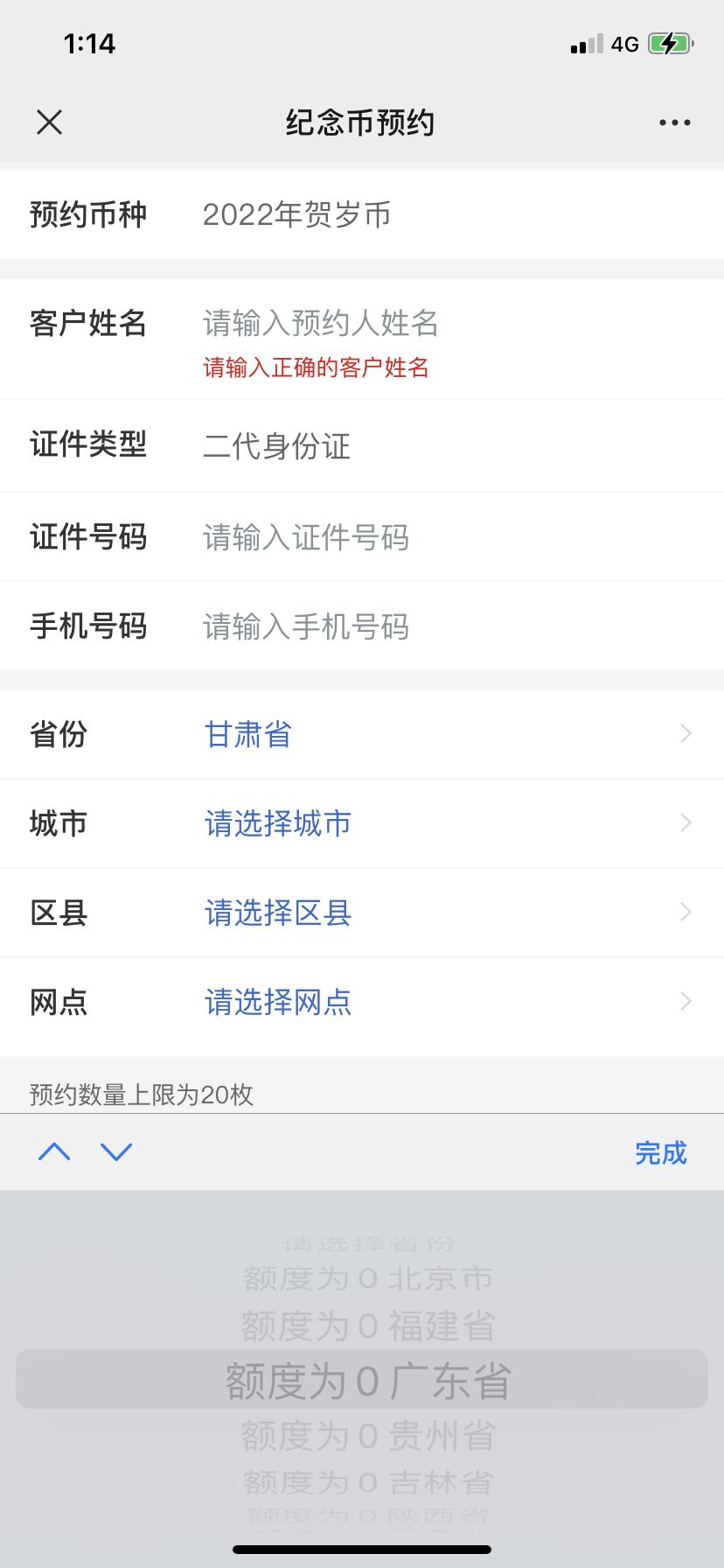Close the 纪念币预约 page
Image resolution: width=724 pixels, height=1568 pixels.
click(x=50, y=122)
